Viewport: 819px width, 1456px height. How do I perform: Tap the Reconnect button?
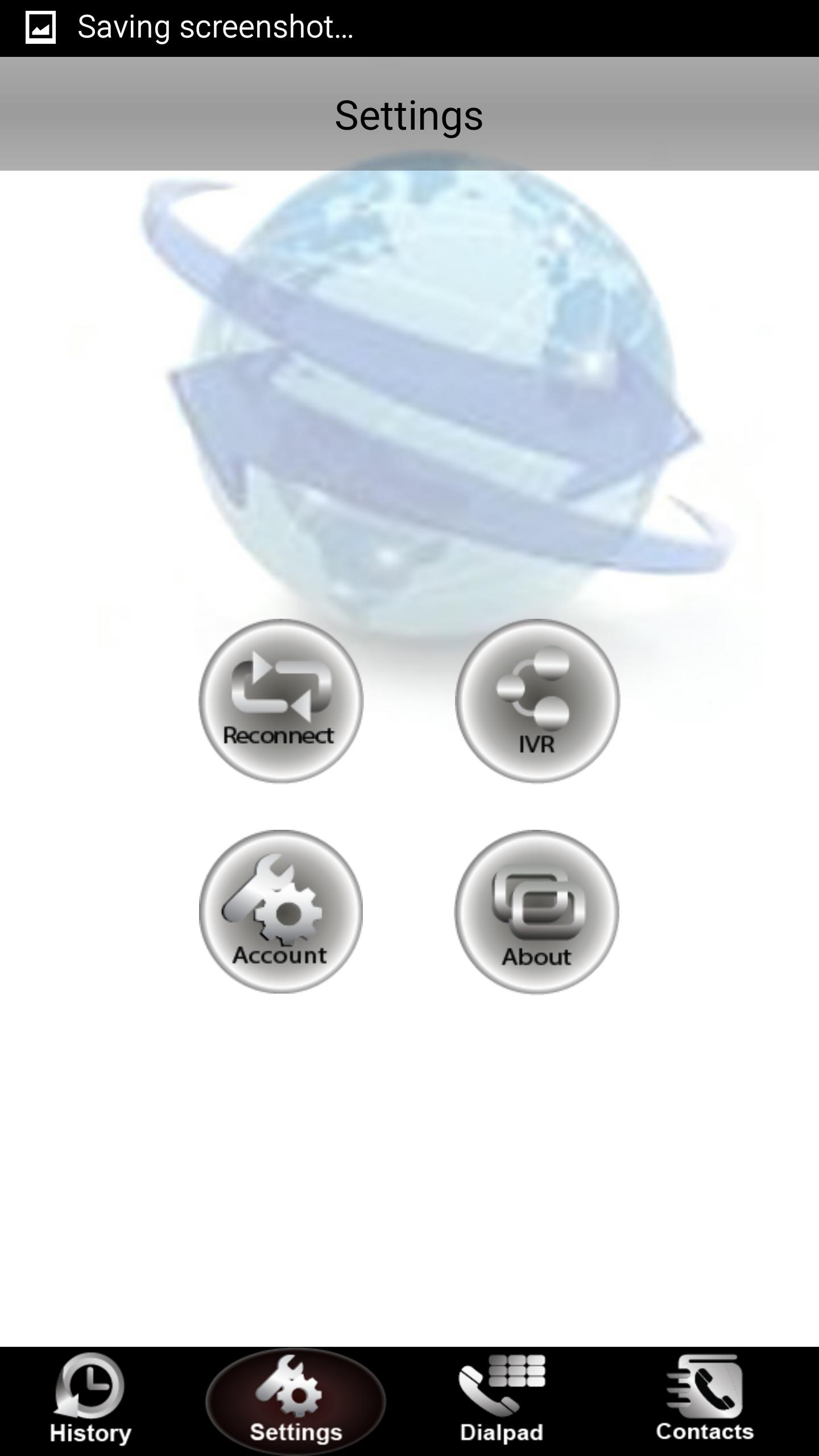pos(280,701)
